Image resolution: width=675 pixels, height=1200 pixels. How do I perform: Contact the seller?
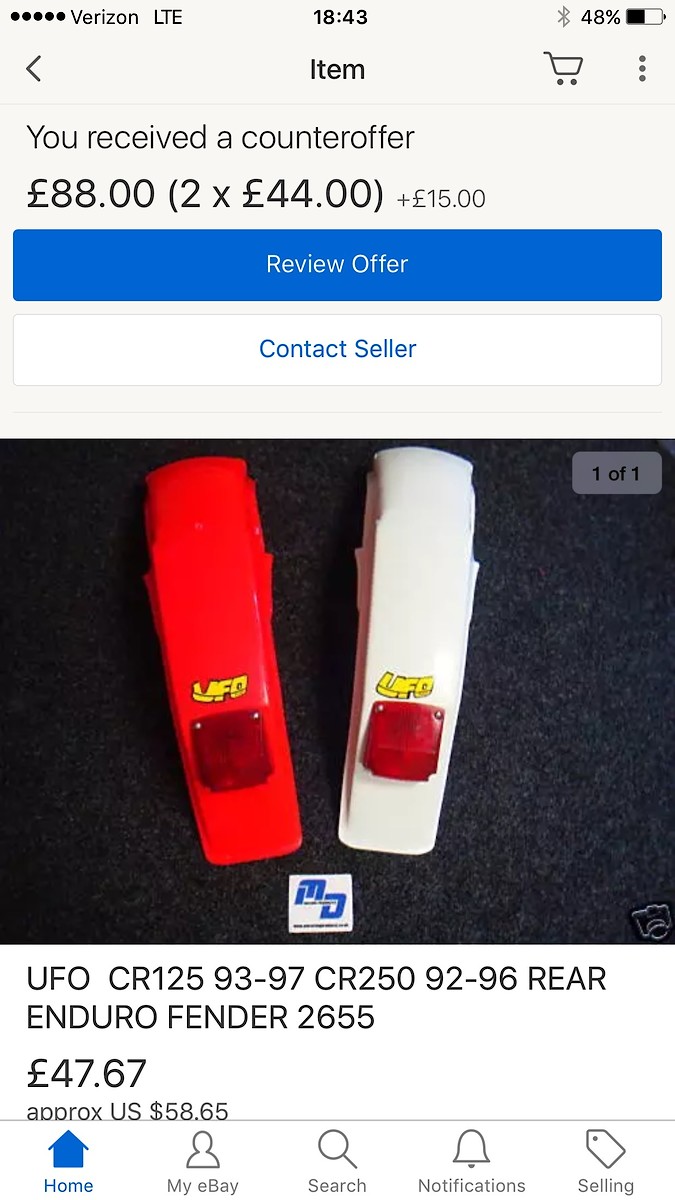click(x=337, y=349)
